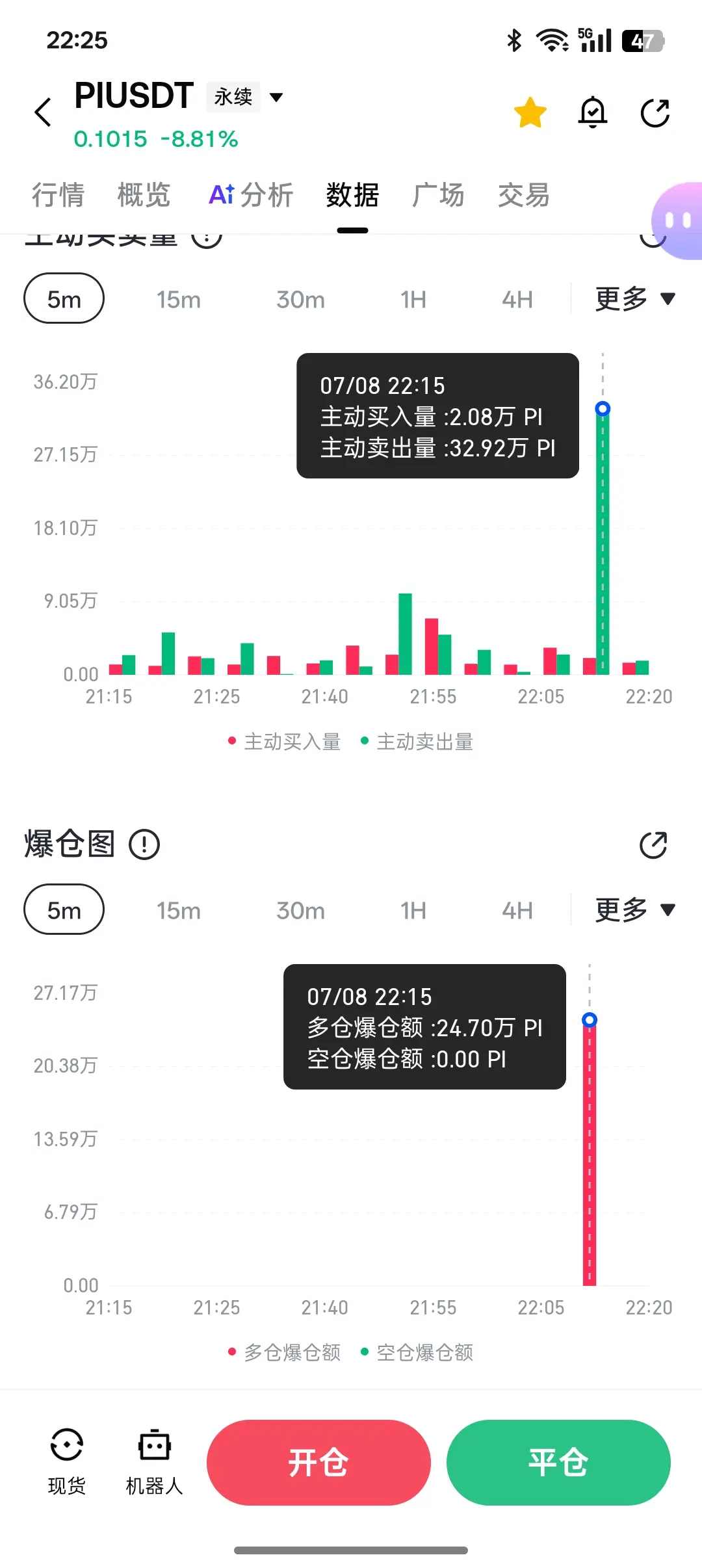The height and width of the screenshot is (1568, 702).
Task: Toggle the favorite star for PIUSDT
Action: pyautogui.click(x=530, y=112)
